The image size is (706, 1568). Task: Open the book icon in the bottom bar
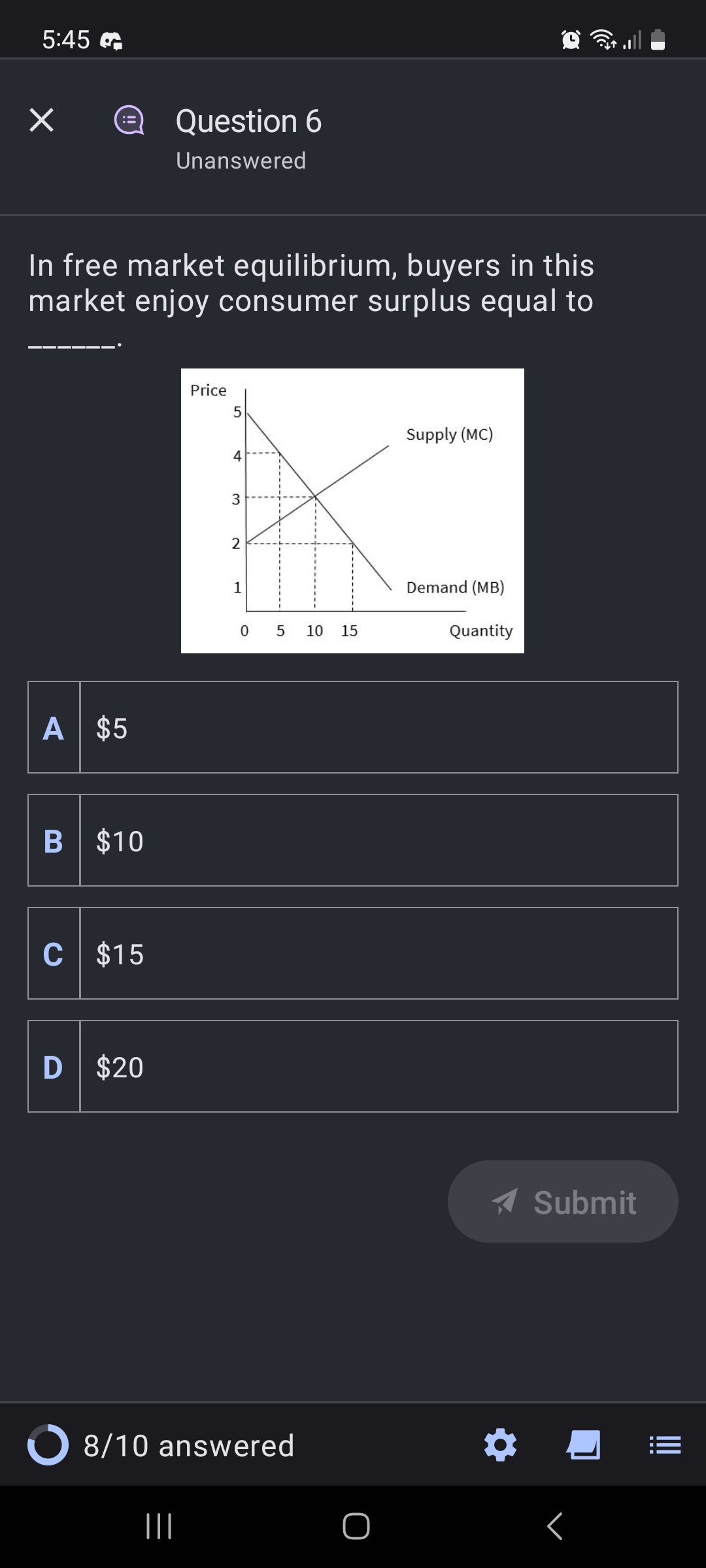pos(582,1445)
